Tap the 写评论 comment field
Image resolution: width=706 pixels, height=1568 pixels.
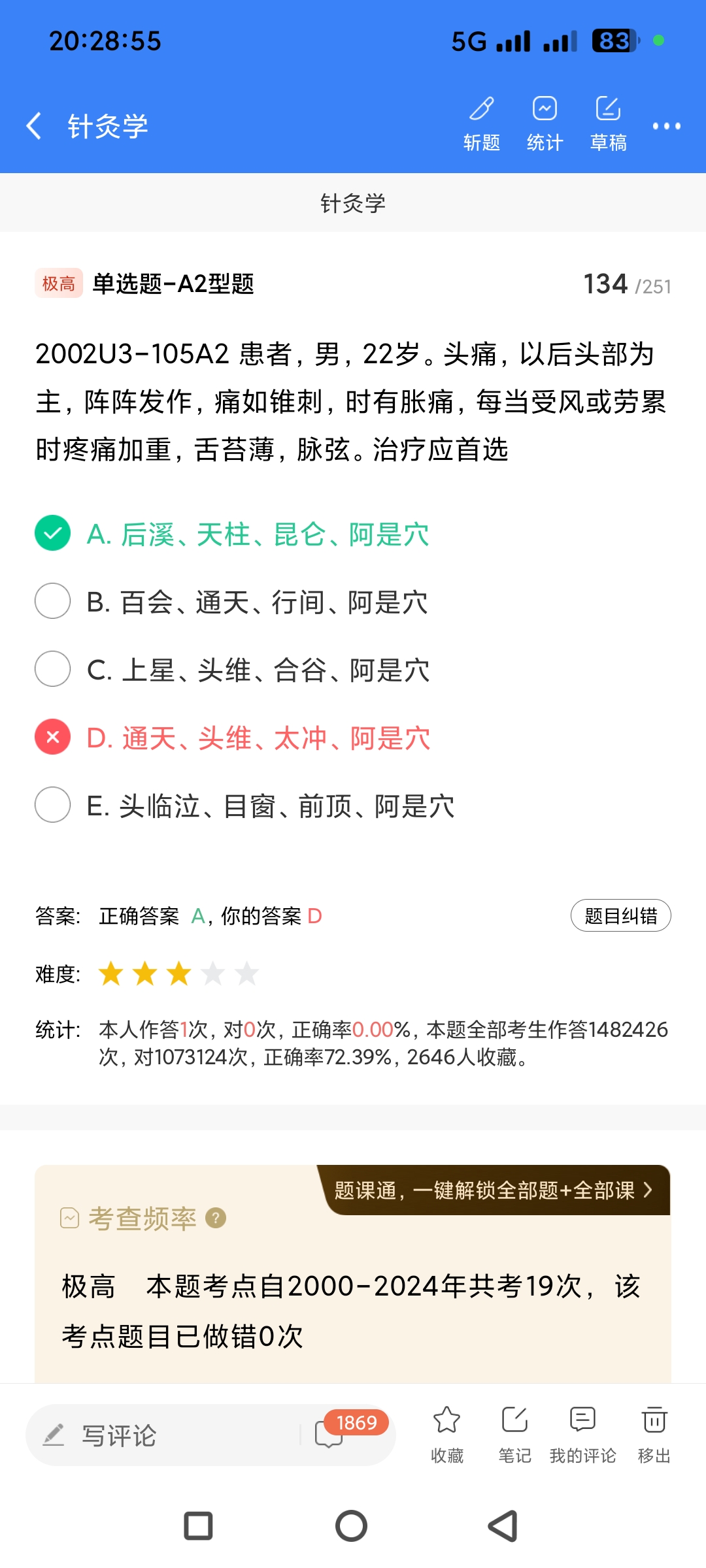(x=163, y=1435)
